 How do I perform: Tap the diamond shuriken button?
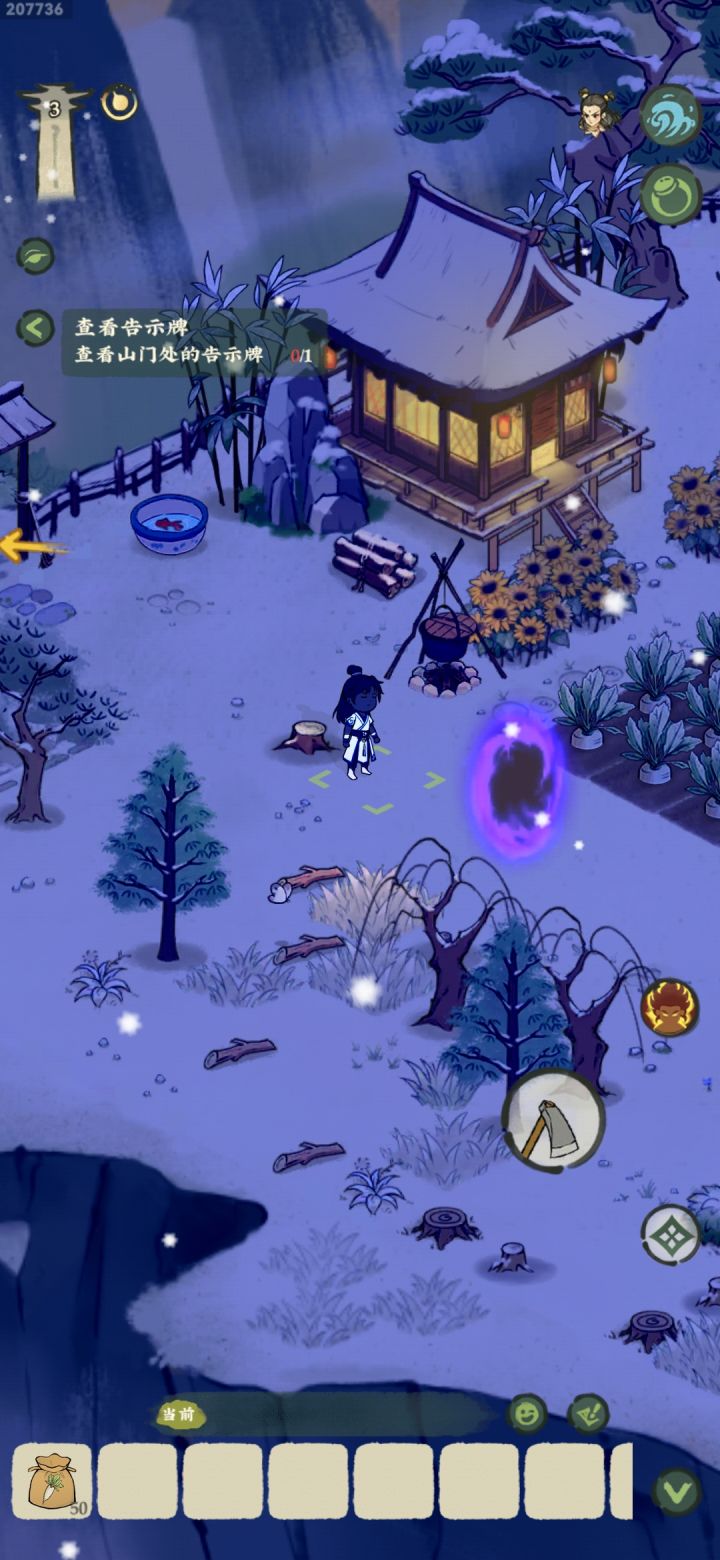coord(670,1234)
